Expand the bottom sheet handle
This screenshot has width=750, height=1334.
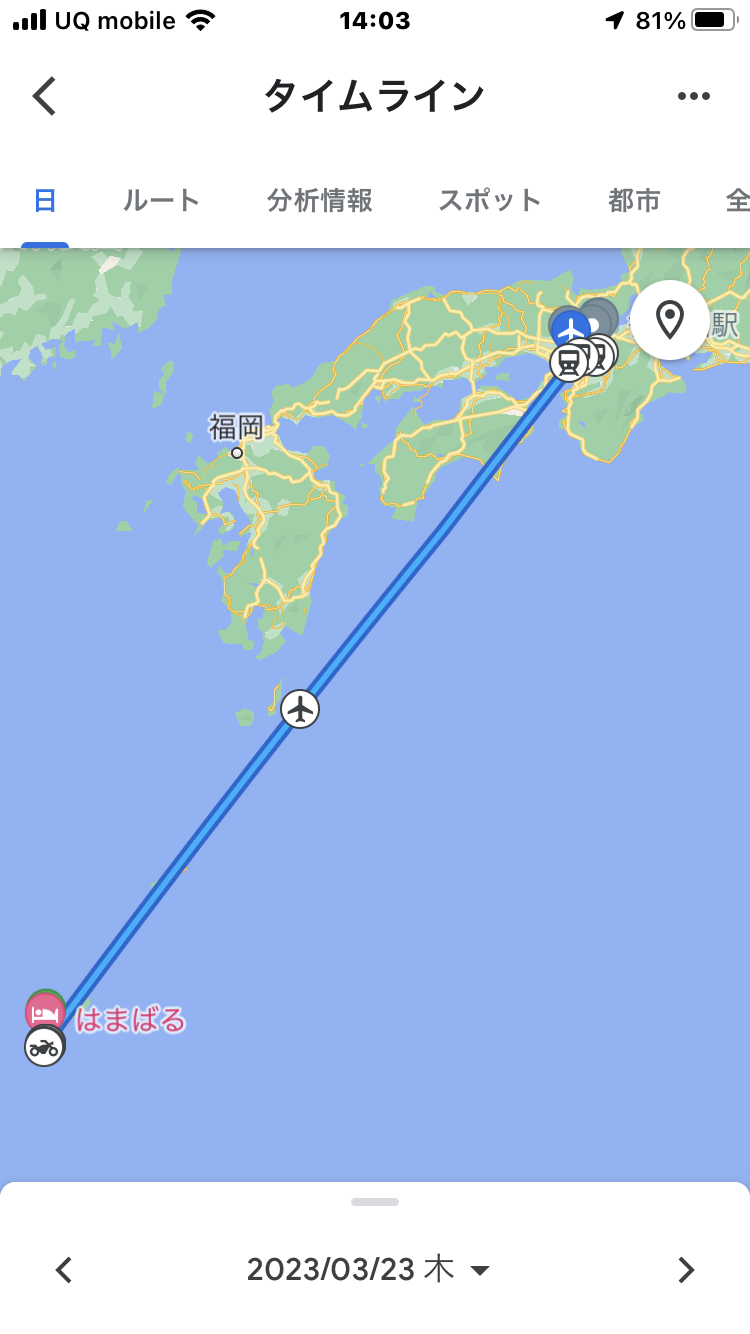tap(375, 1202)
